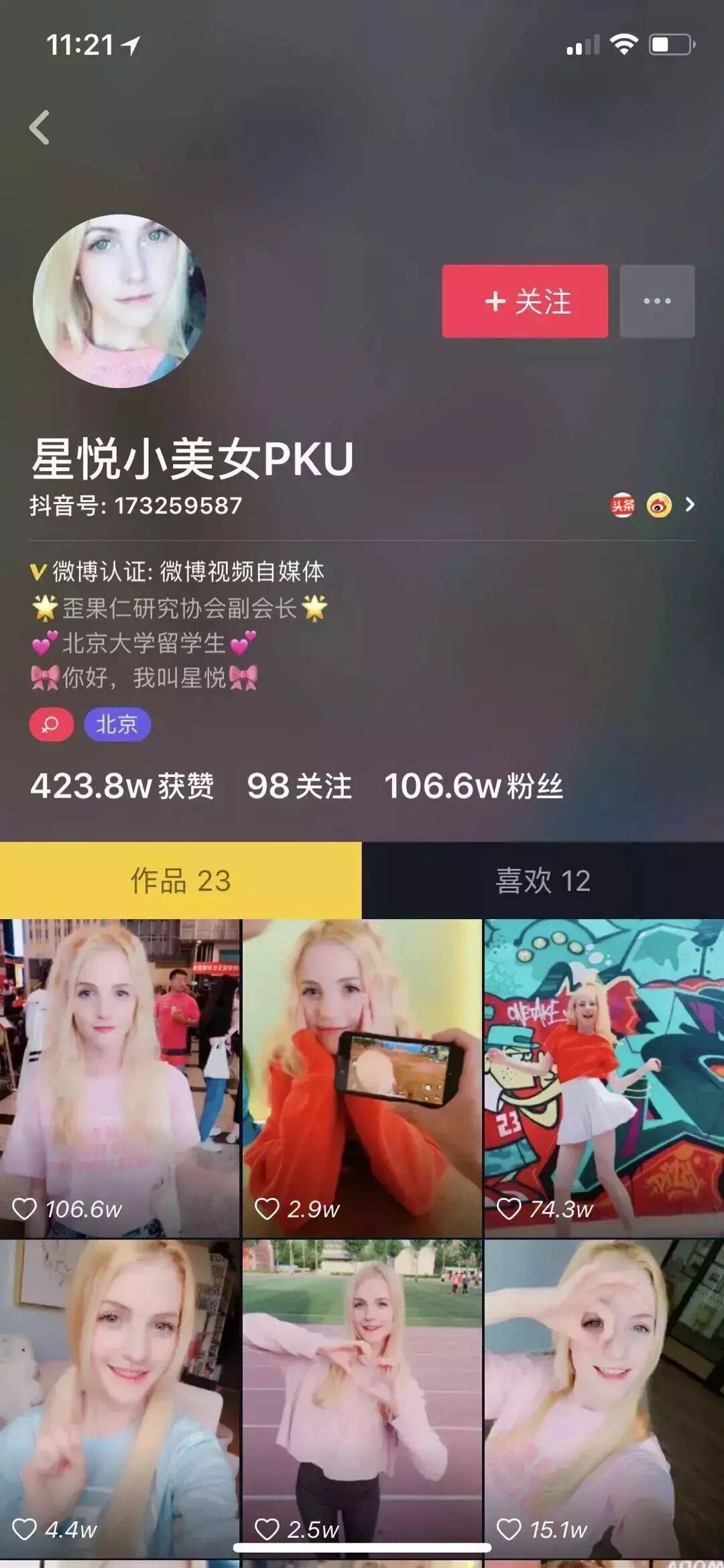Open the video with 15.1w likes
This screenshot has width=724, height=1568.
point(604,1398)
